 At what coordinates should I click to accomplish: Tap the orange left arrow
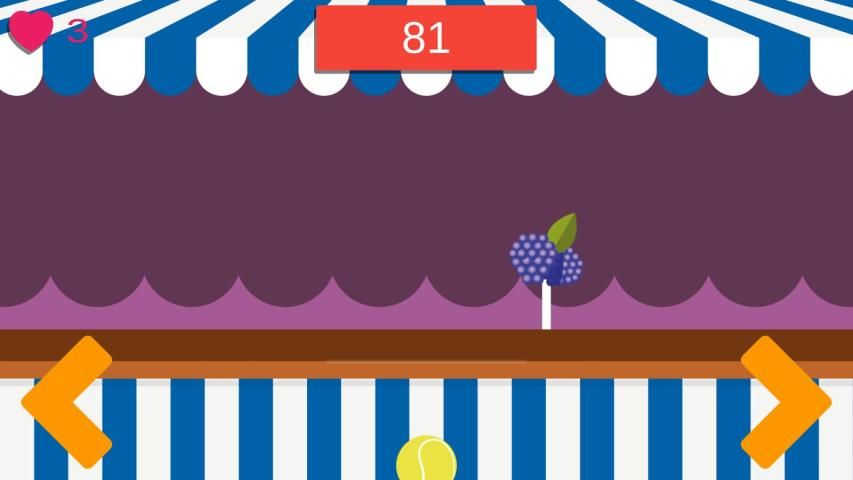66,401
